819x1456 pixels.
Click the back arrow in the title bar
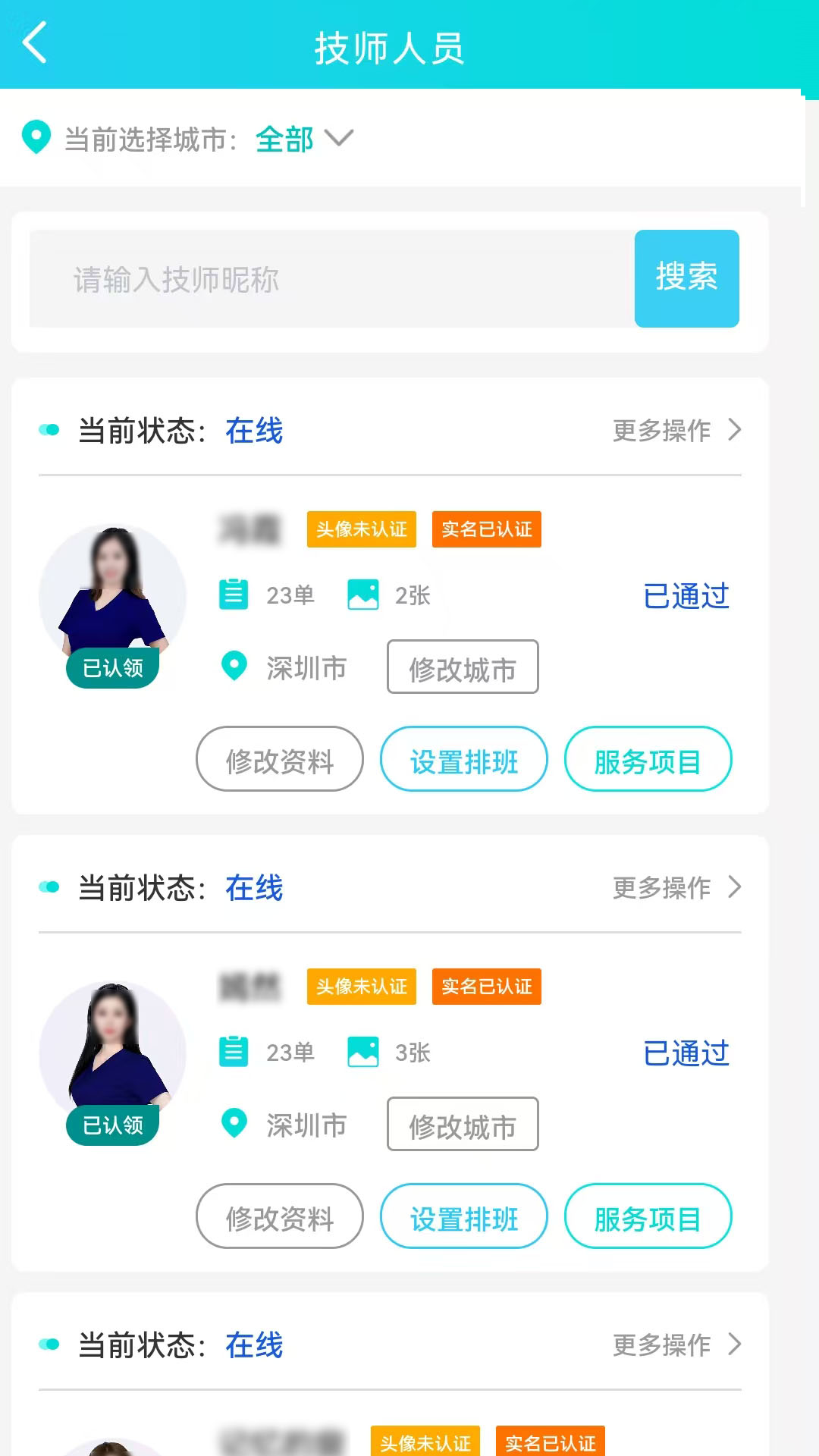click(34, 43)
